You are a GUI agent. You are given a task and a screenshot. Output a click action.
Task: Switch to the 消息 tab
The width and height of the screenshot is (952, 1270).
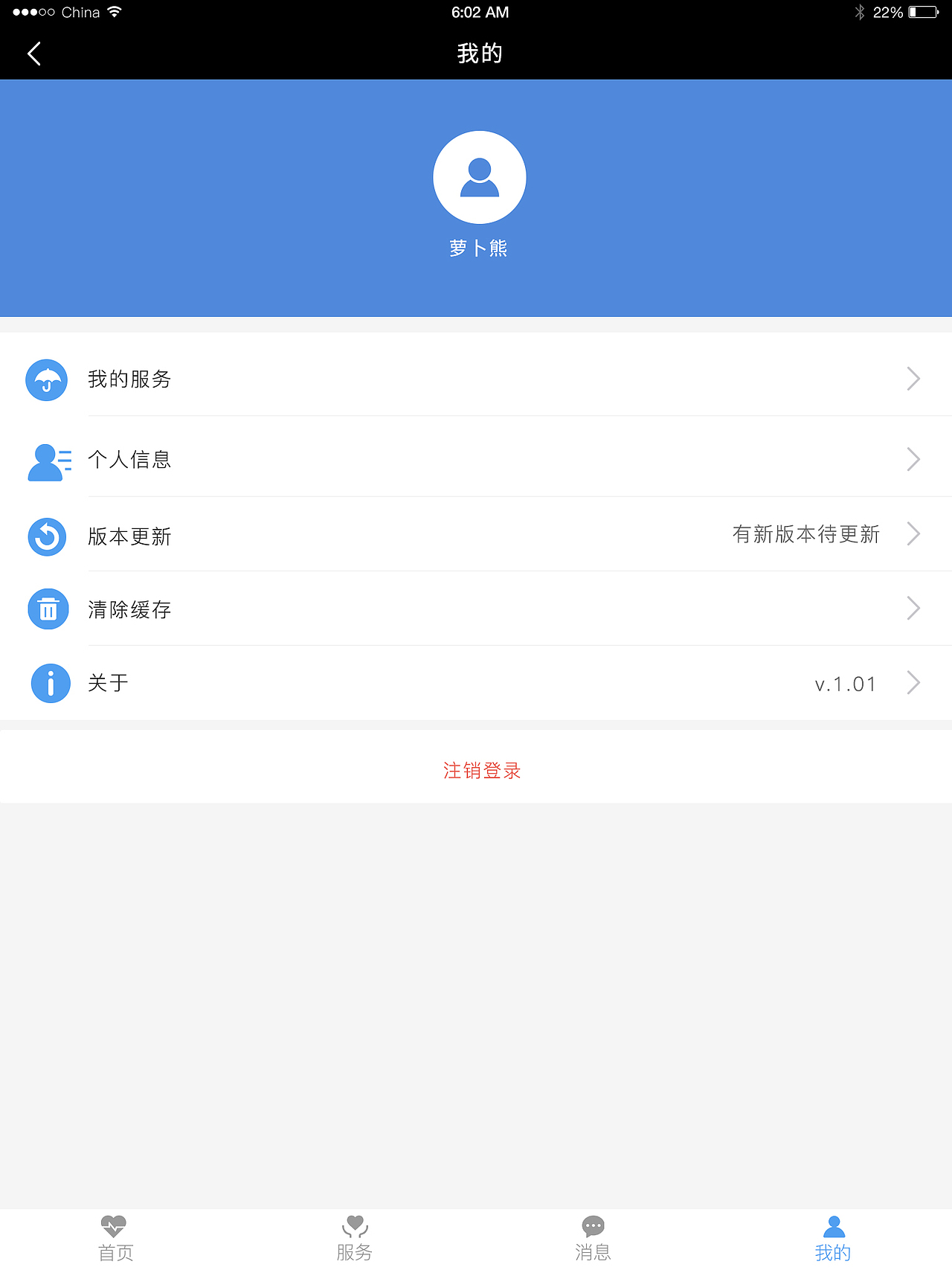coord(593,1239)
